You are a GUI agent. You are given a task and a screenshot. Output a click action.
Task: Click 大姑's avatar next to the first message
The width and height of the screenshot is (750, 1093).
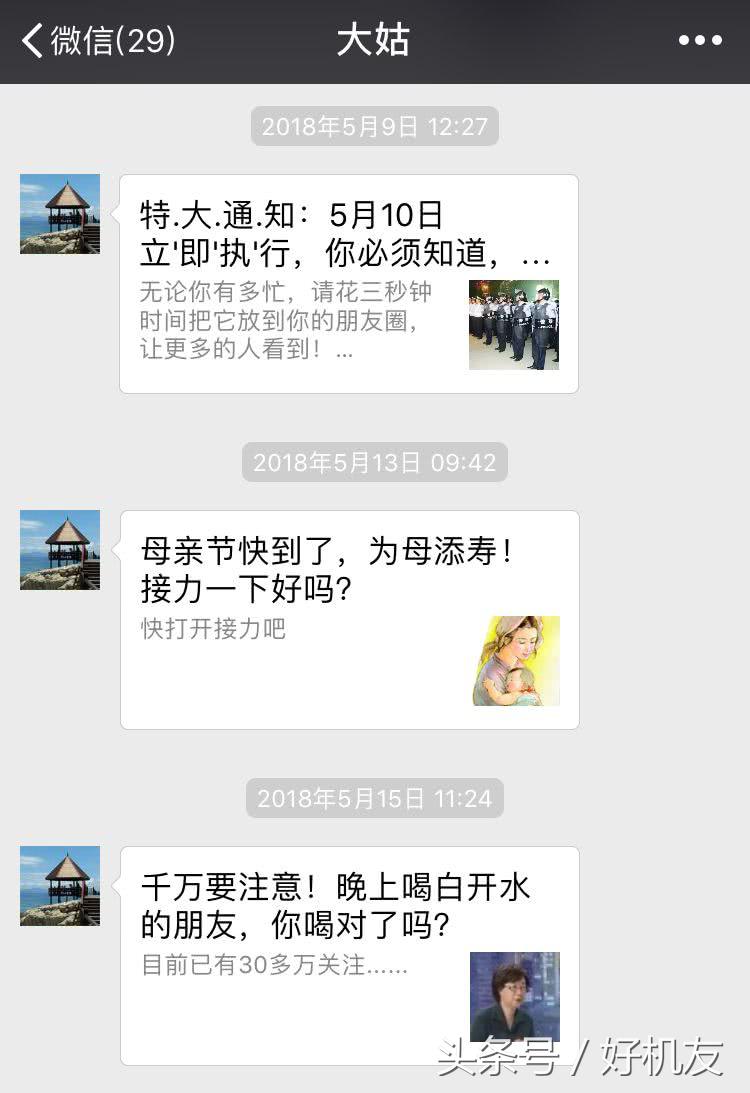58,216
